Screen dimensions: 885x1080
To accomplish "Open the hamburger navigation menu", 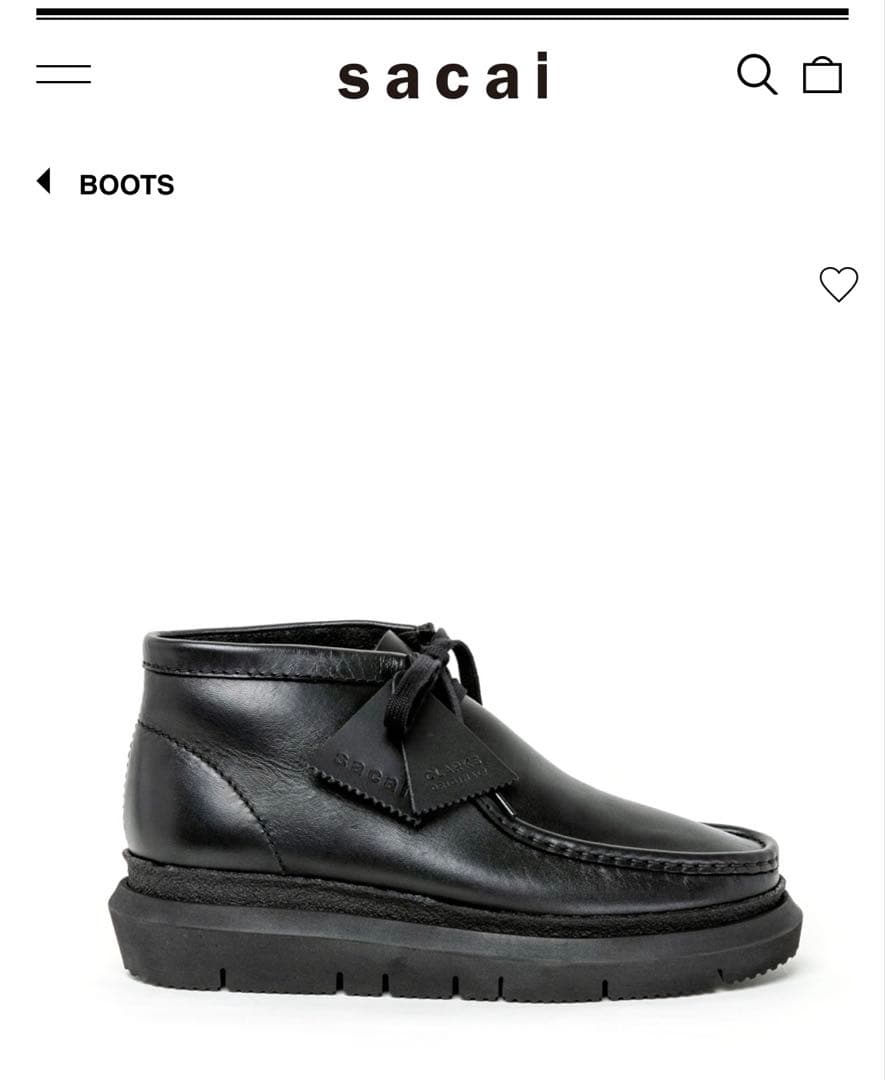I will pos(62,72).
